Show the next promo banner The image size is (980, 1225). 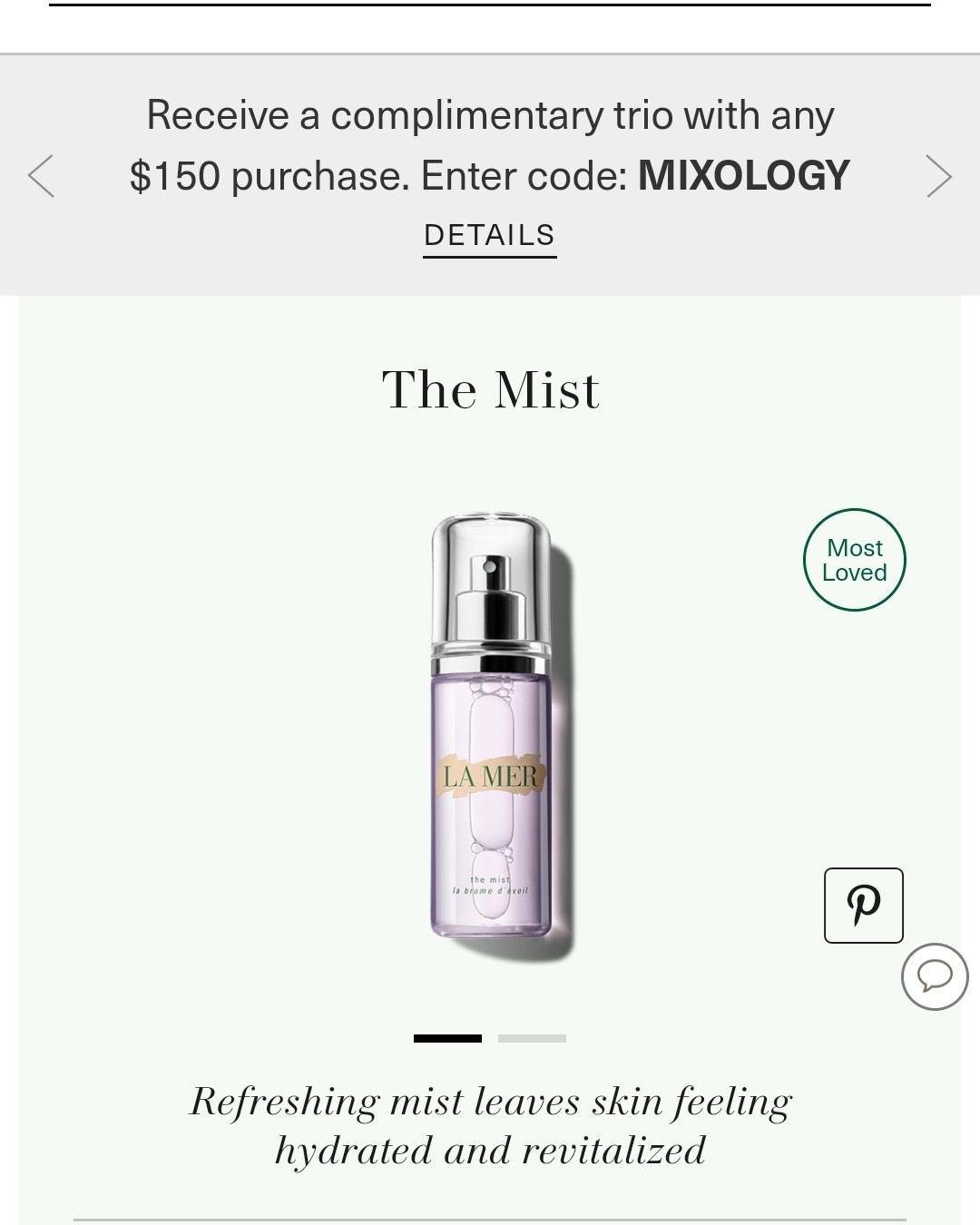pyautogui.click(x=938, y=175)
